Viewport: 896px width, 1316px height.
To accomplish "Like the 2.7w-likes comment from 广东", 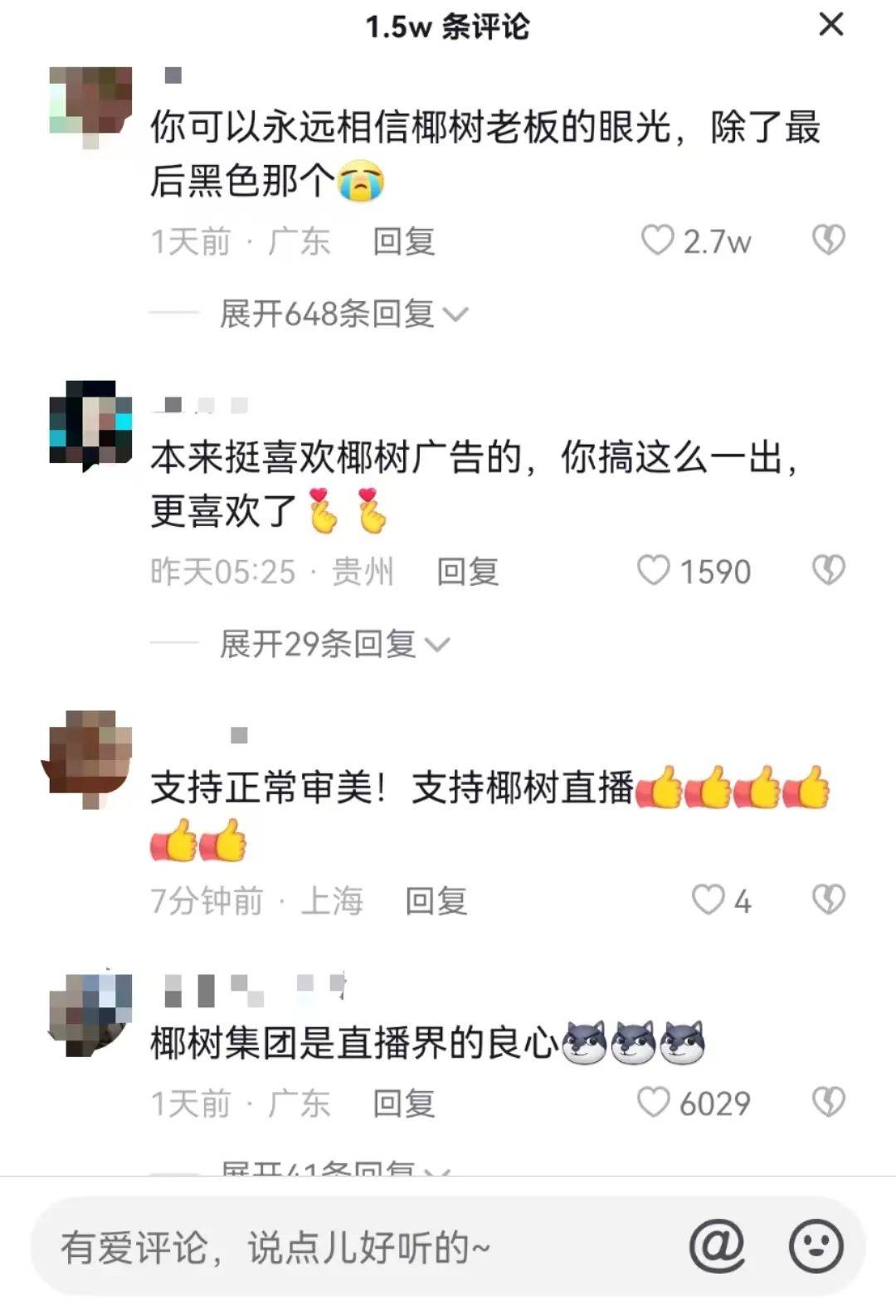I will (x=657, y=241).
